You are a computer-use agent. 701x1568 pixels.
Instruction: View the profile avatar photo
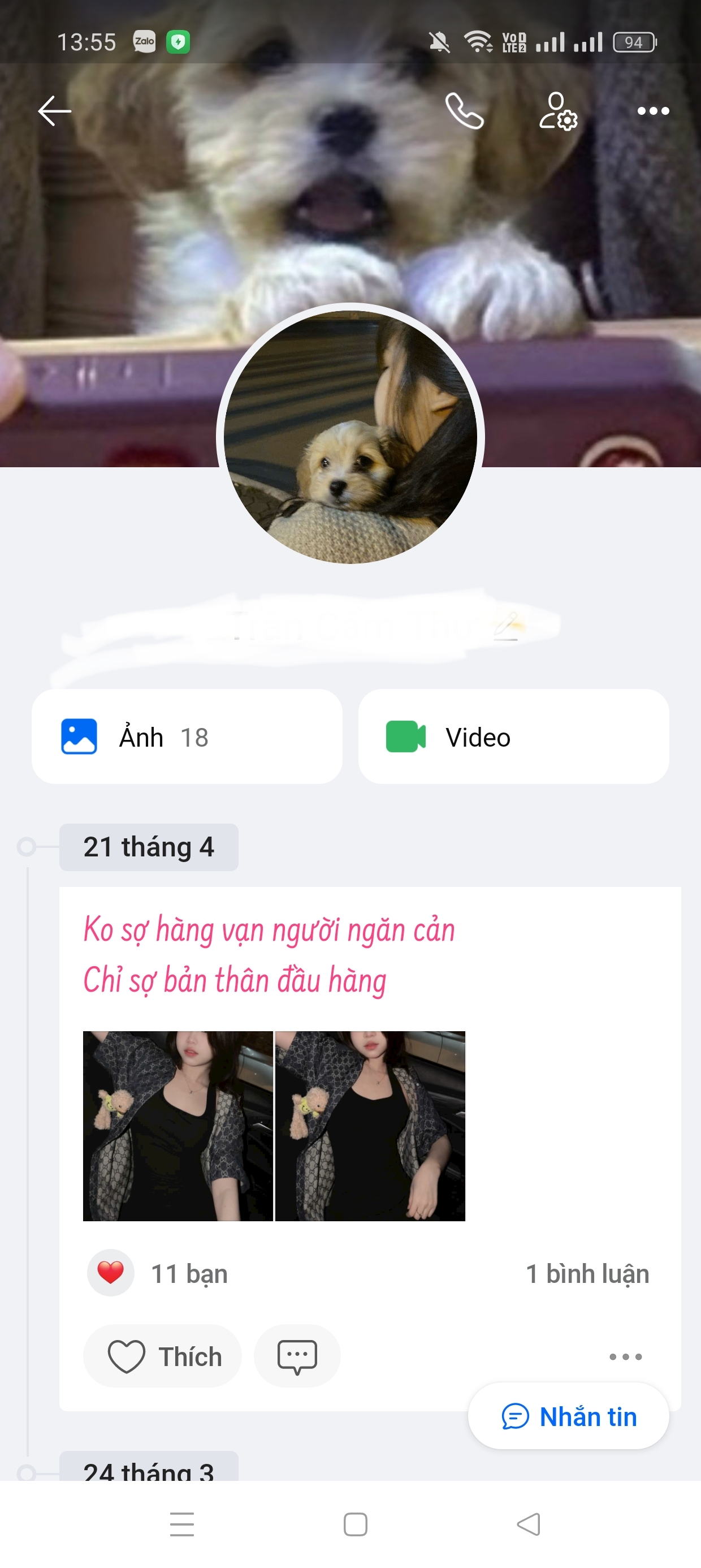[350, 437]
